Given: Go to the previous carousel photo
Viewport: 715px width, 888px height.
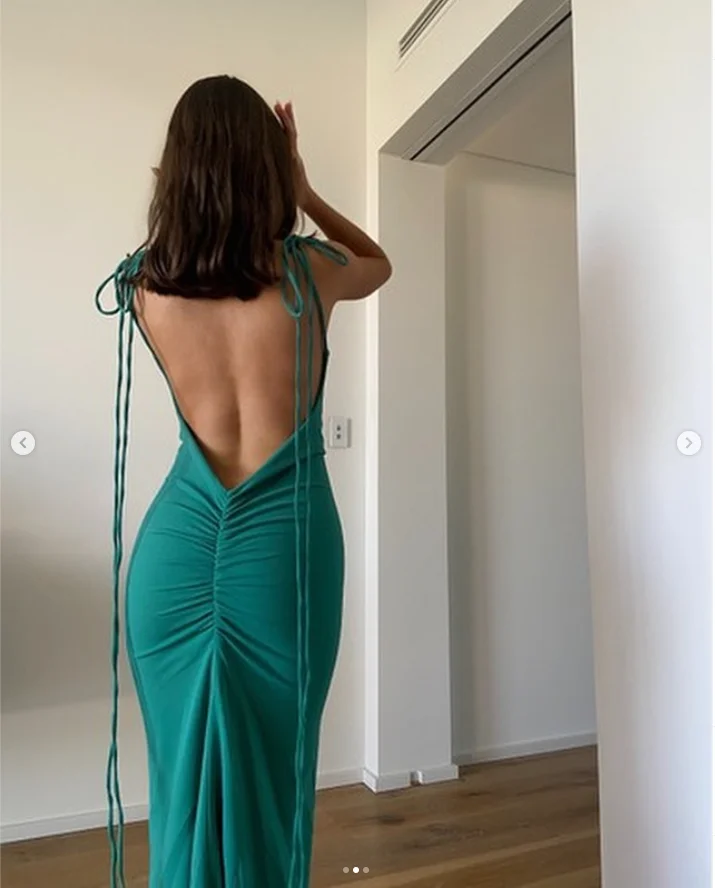Looking at the screenshot, I should coord(23,443).
